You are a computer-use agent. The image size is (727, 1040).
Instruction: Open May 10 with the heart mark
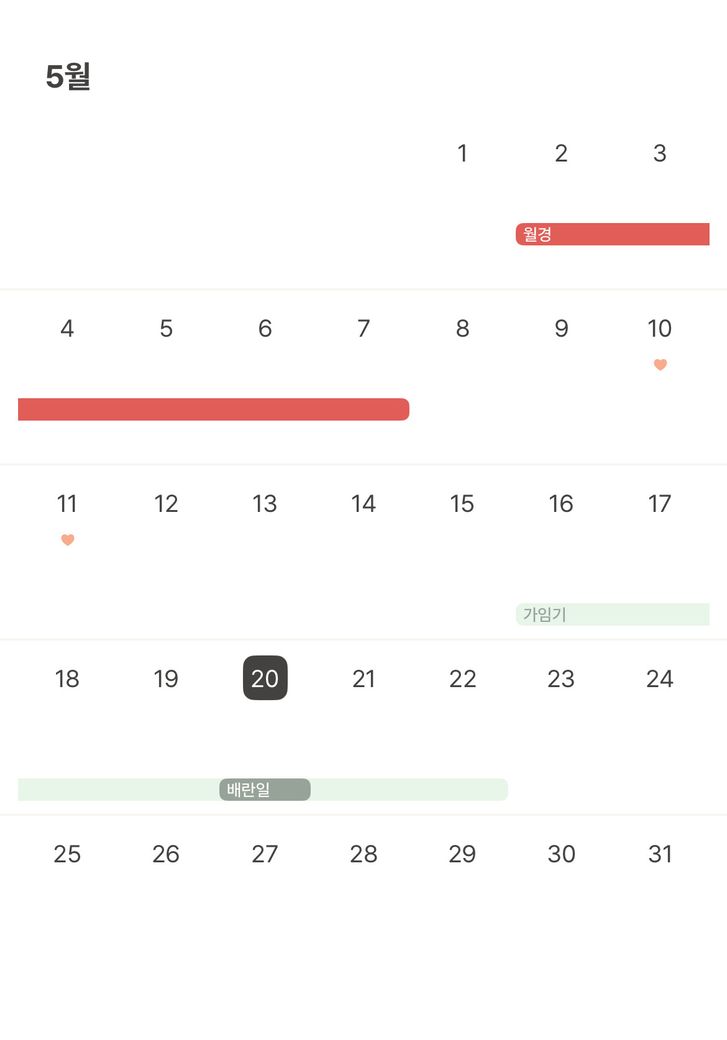tap(660, 328)
